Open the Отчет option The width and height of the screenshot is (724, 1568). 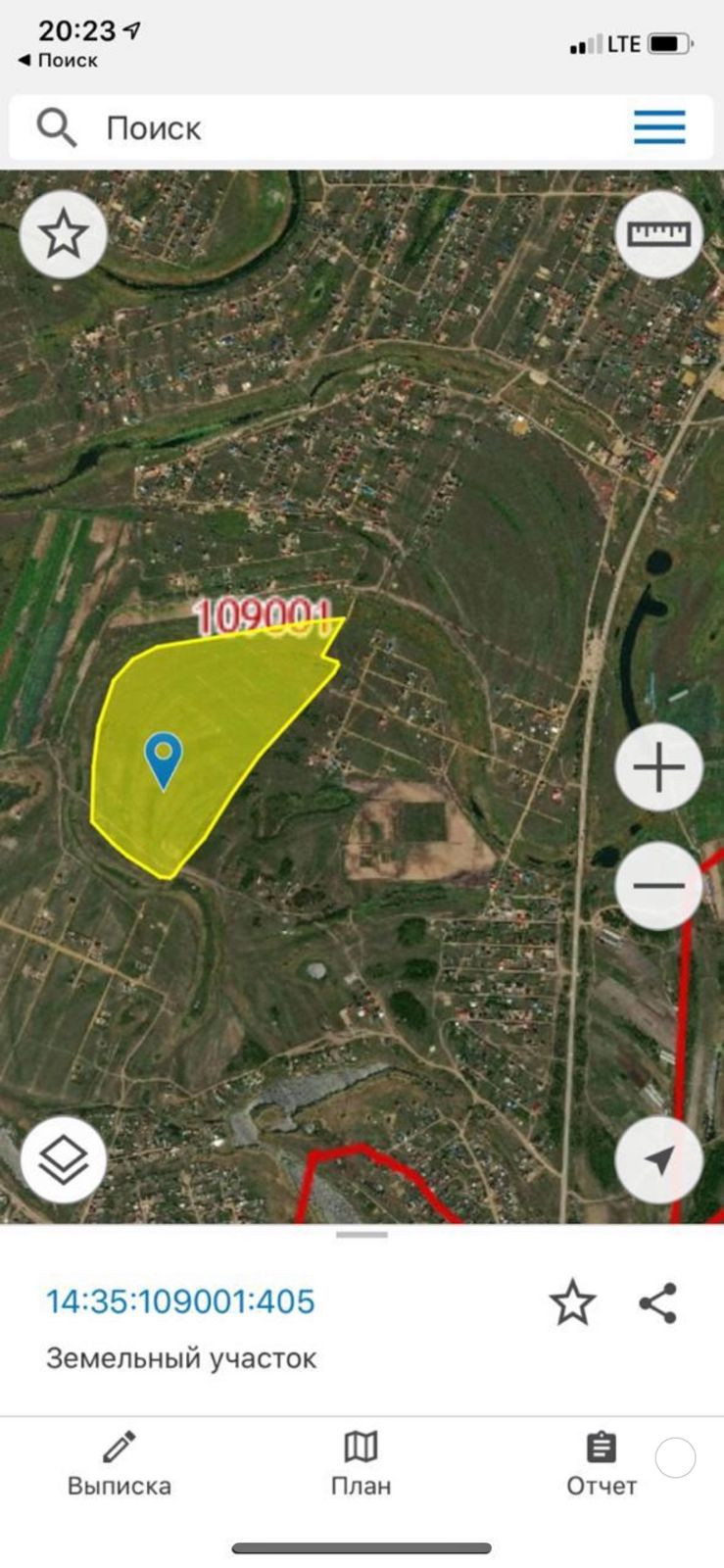point(601,1464)
